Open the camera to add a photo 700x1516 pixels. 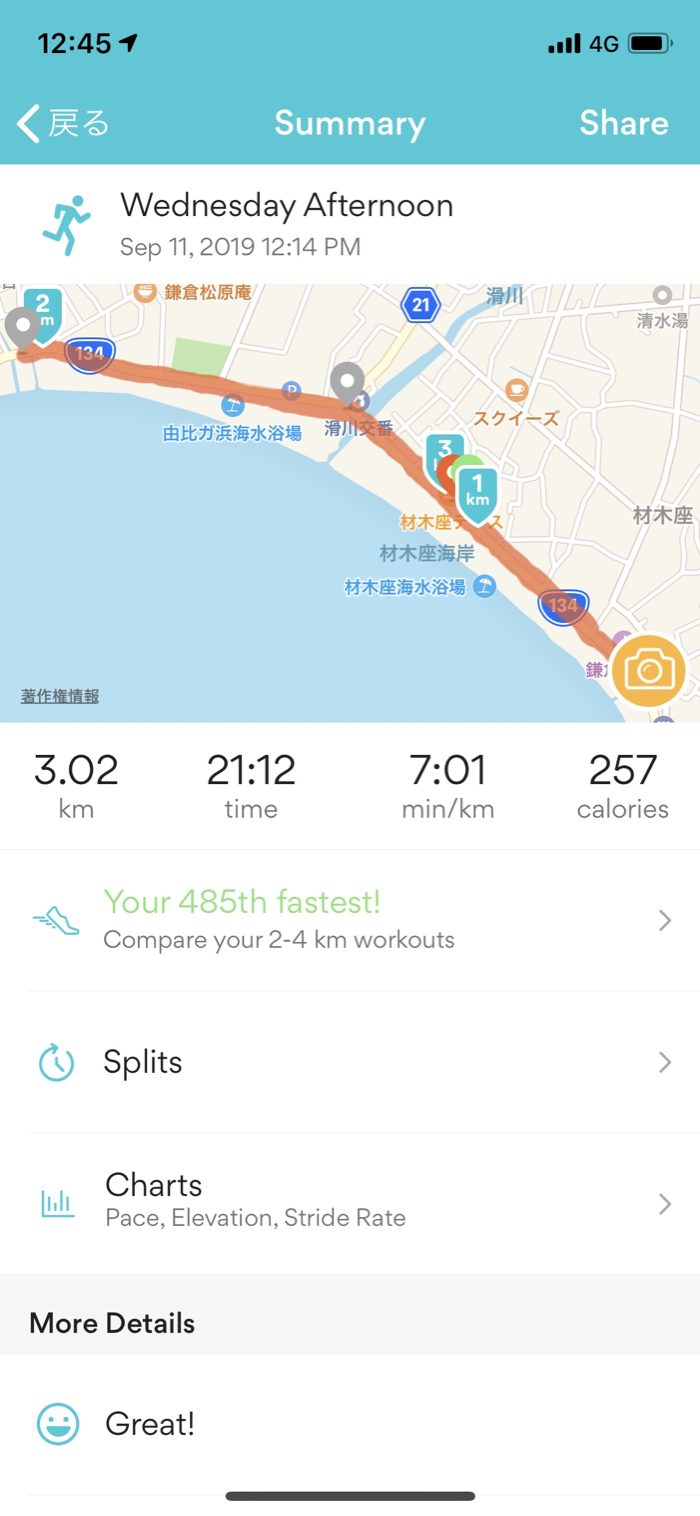click(x=648, y=670)
